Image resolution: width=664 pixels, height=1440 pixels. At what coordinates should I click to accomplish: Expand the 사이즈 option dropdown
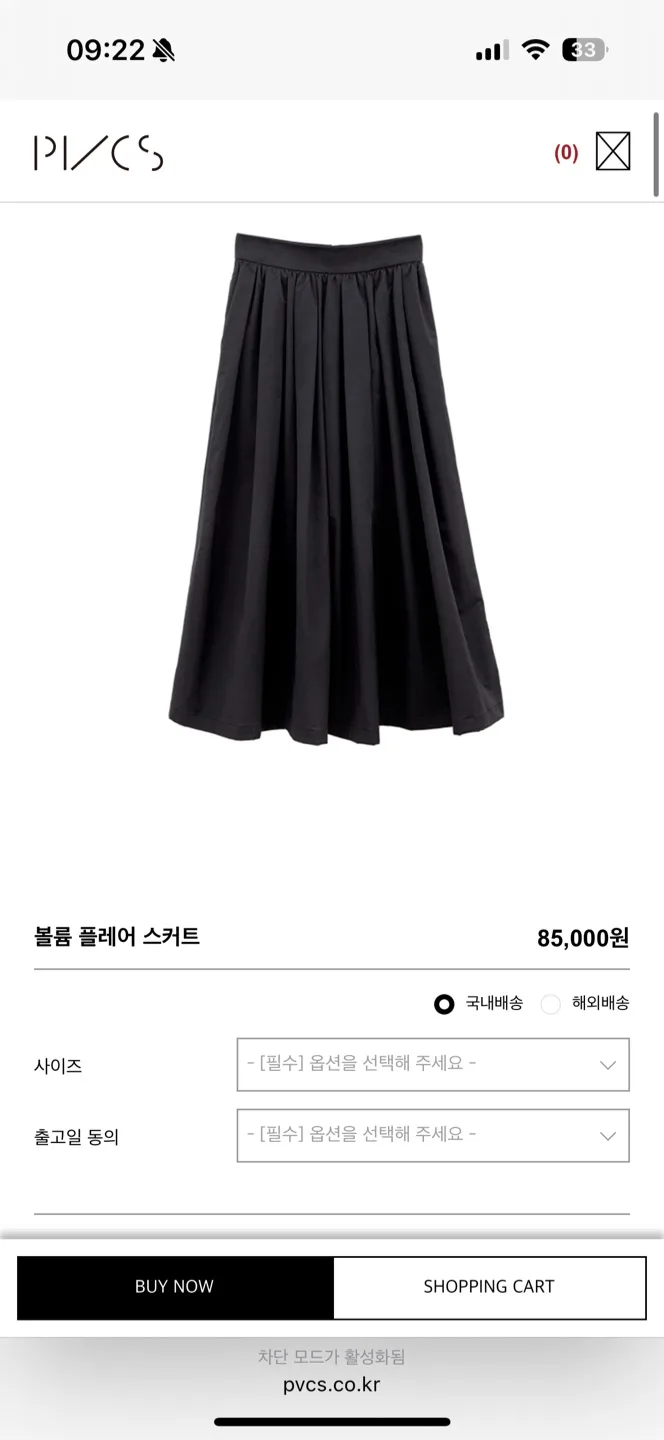click(x=432, y=1064)
